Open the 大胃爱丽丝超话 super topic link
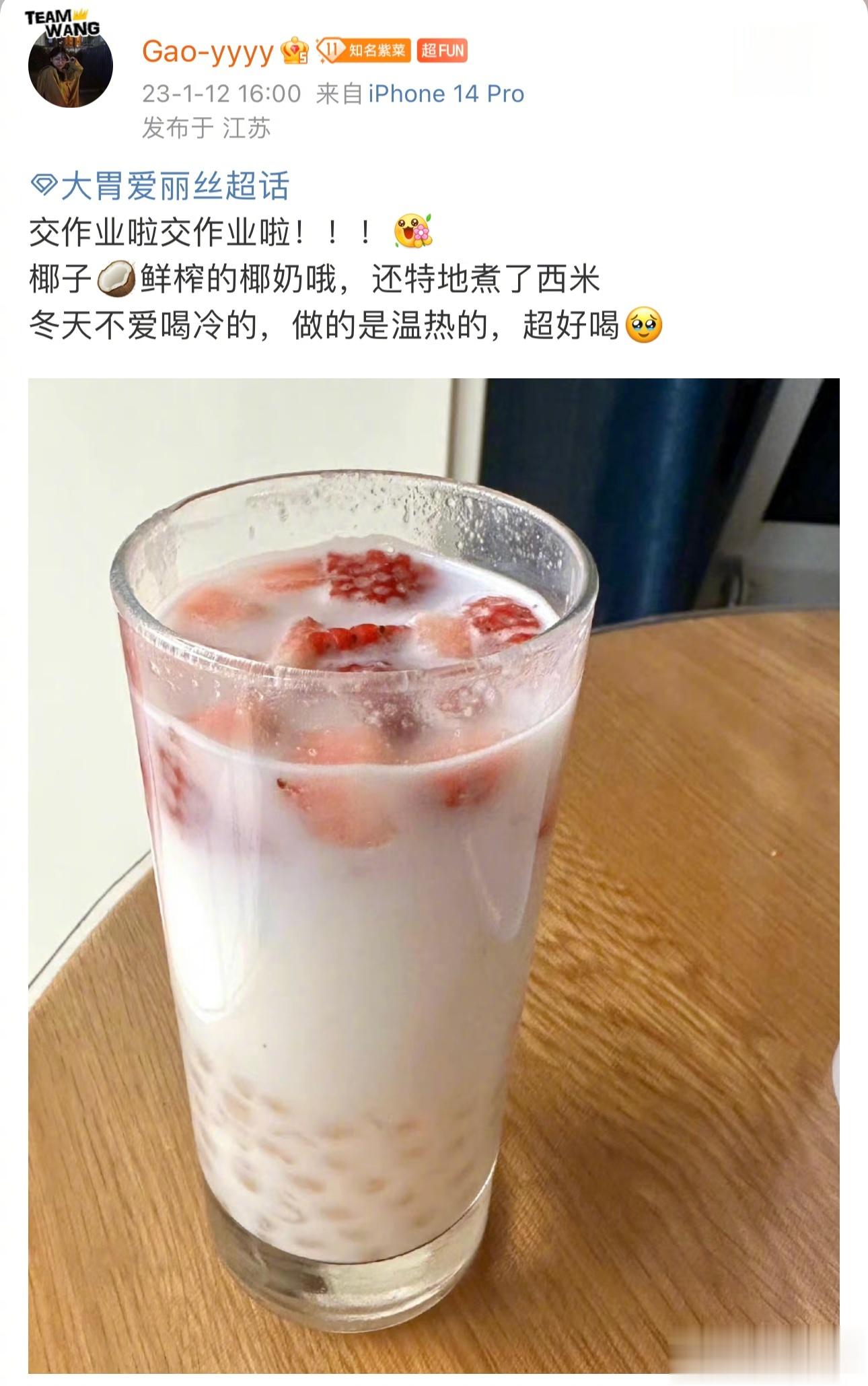Image resolution: width=868 pixels, height=1386 pixels. pos(161,186)
